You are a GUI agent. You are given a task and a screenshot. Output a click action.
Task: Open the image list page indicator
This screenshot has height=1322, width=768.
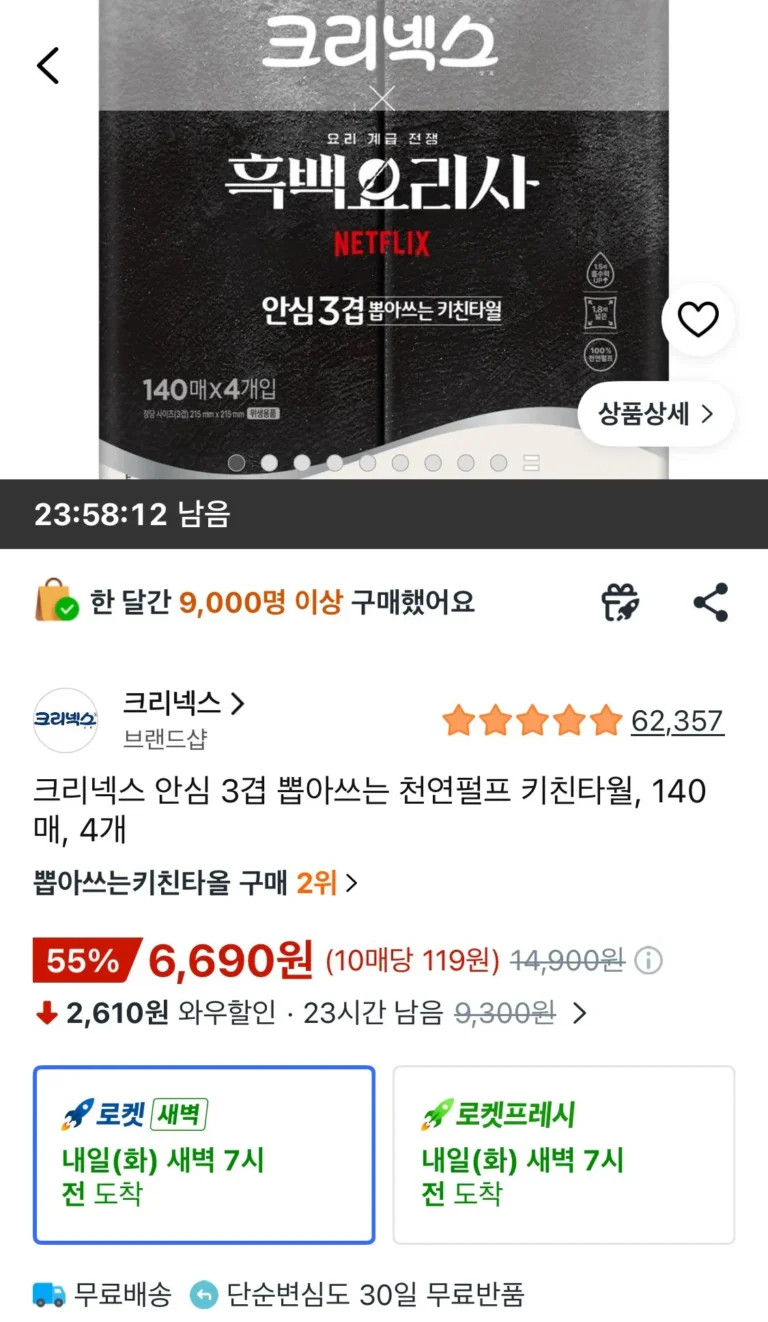[531, 463]
